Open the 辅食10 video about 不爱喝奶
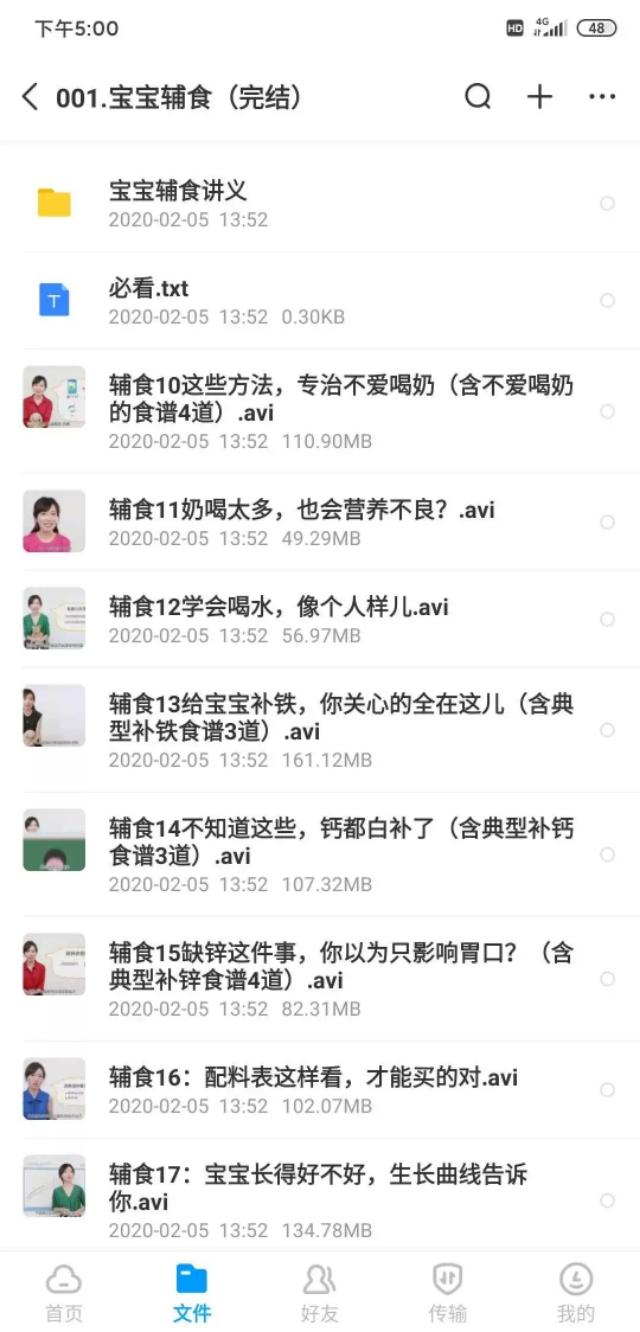 coord(320,411)
